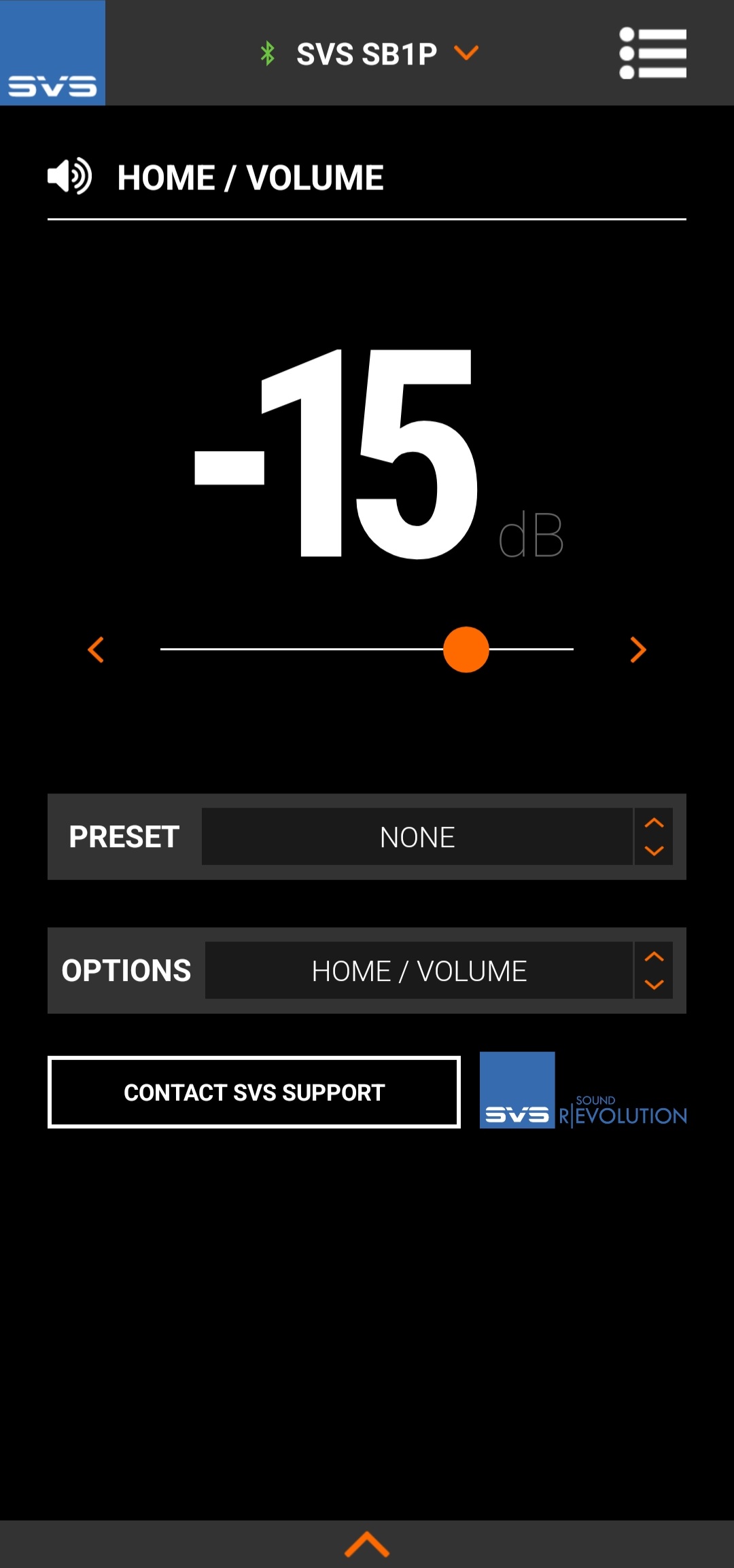Tap the orange volume slider handle
This screenshot has height=1568, width=734.
466,649
